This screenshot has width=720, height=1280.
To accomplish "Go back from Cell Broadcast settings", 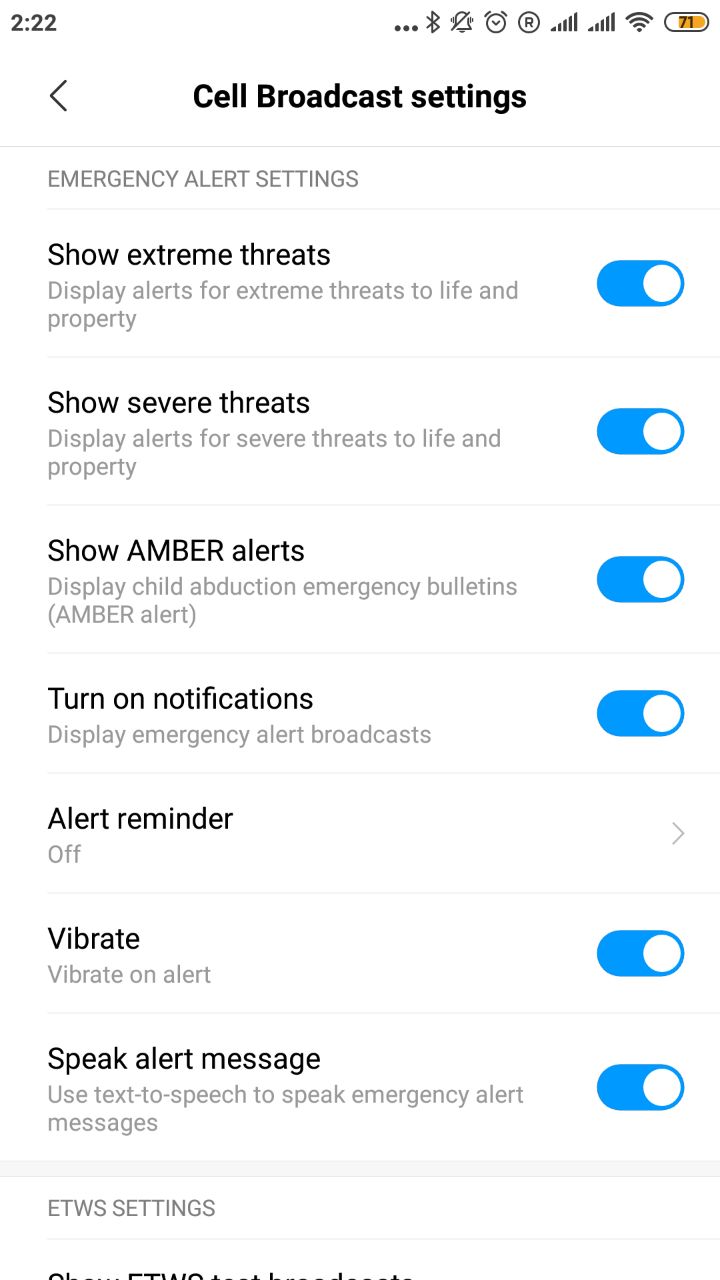I will coord(59,97).
